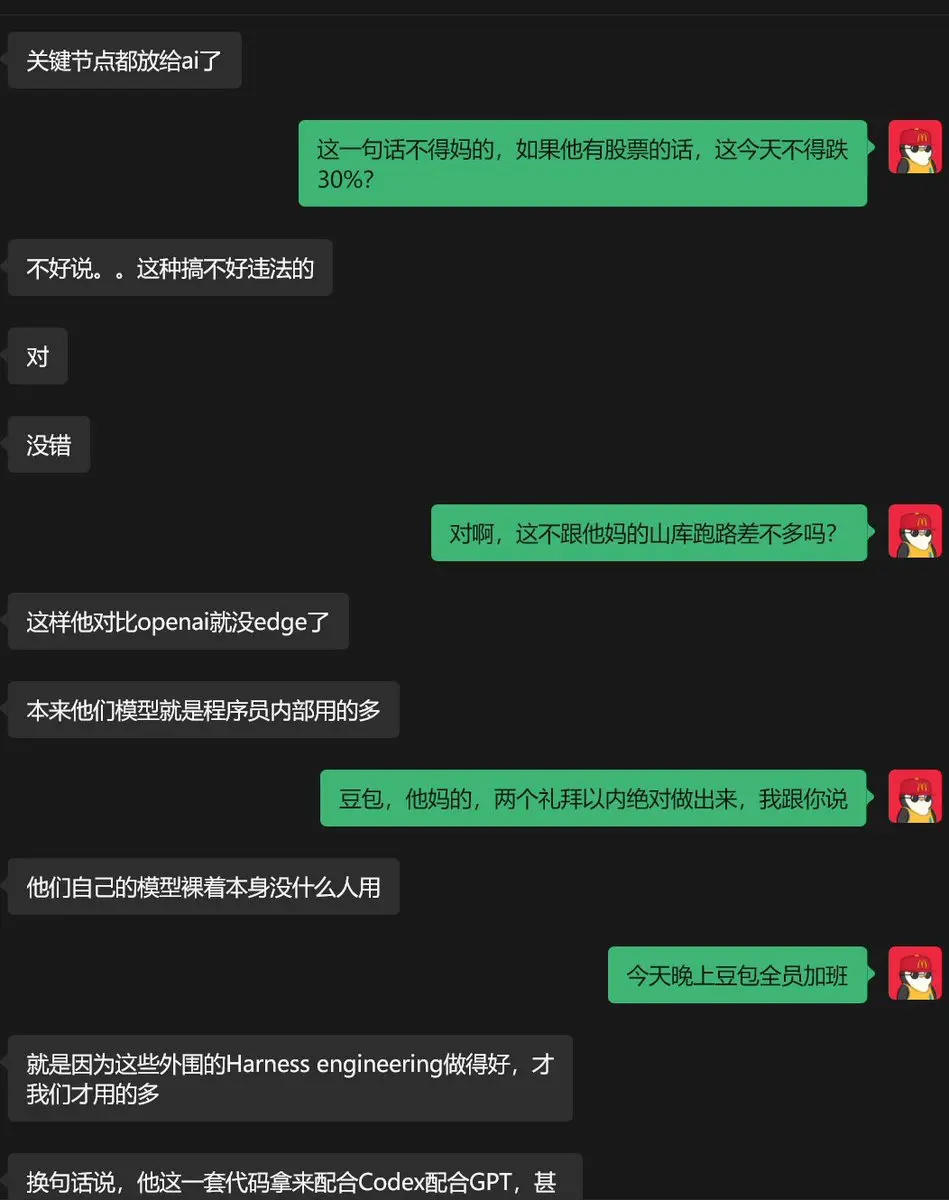Click the black top bar of the chat
Viewport: 949px width, 1200px height.
point(474,6)
